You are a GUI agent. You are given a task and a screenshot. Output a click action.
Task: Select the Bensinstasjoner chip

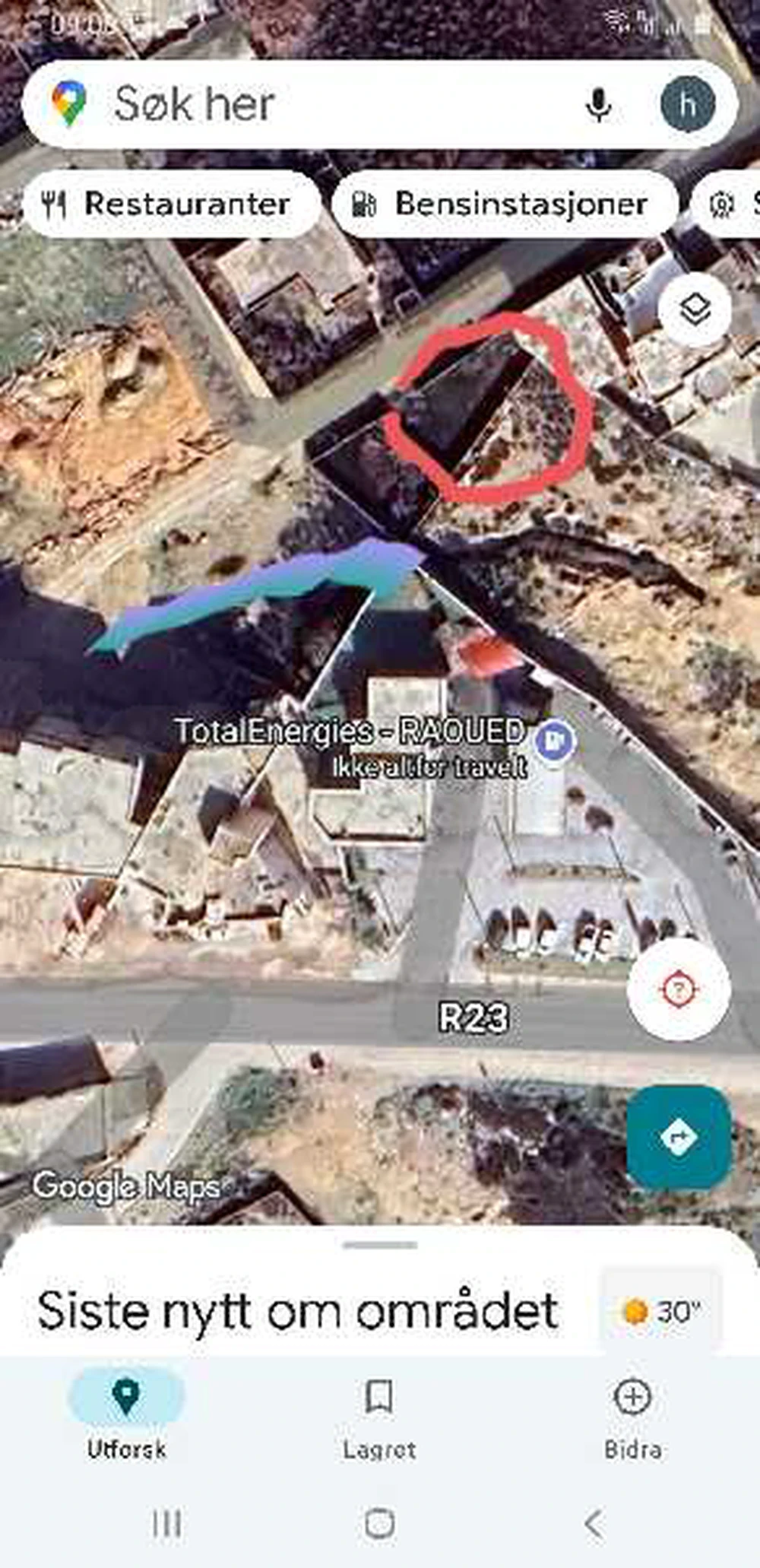point(504,204)
